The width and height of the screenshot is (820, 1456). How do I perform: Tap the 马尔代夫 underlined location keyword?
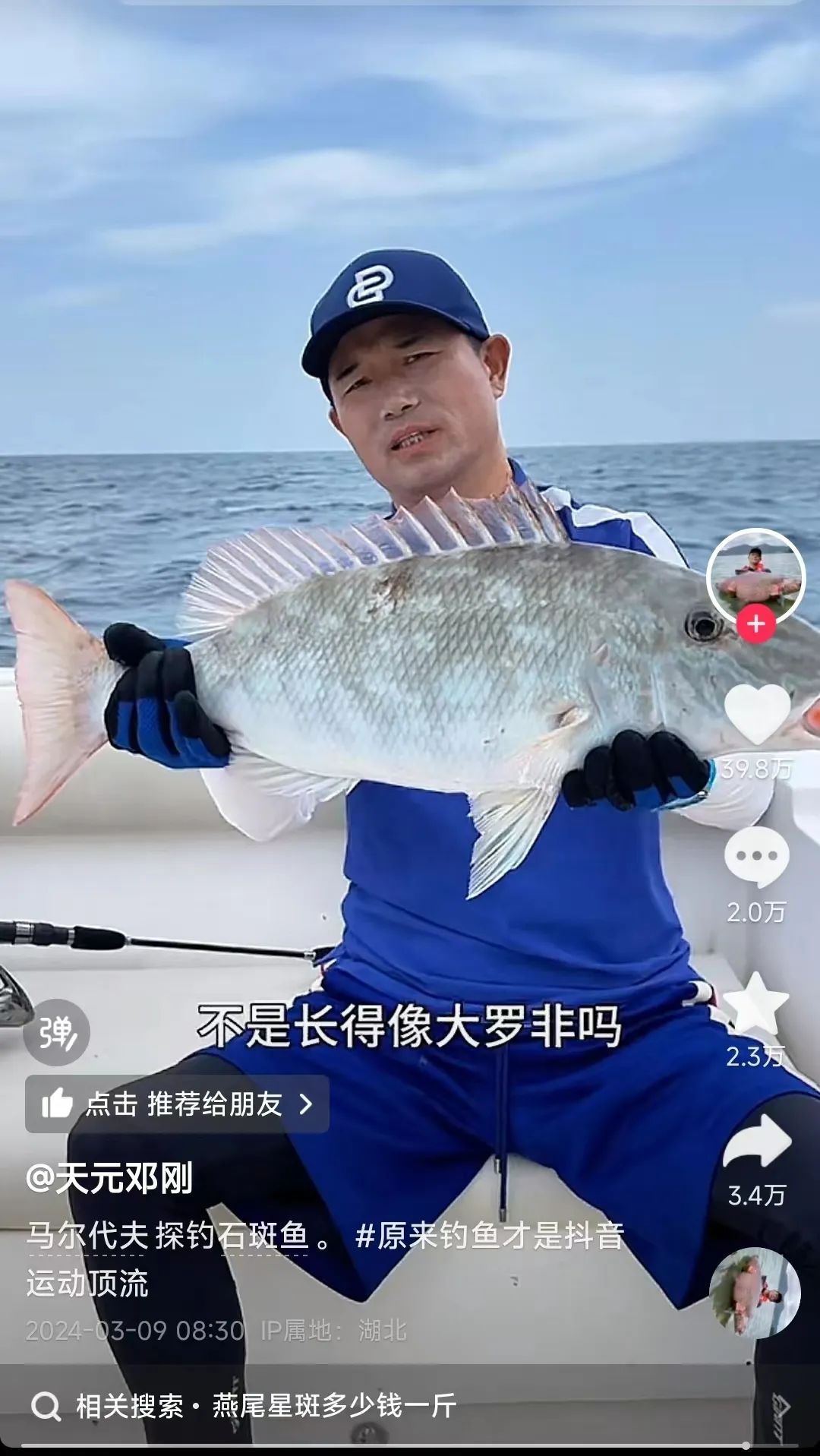86,1236
